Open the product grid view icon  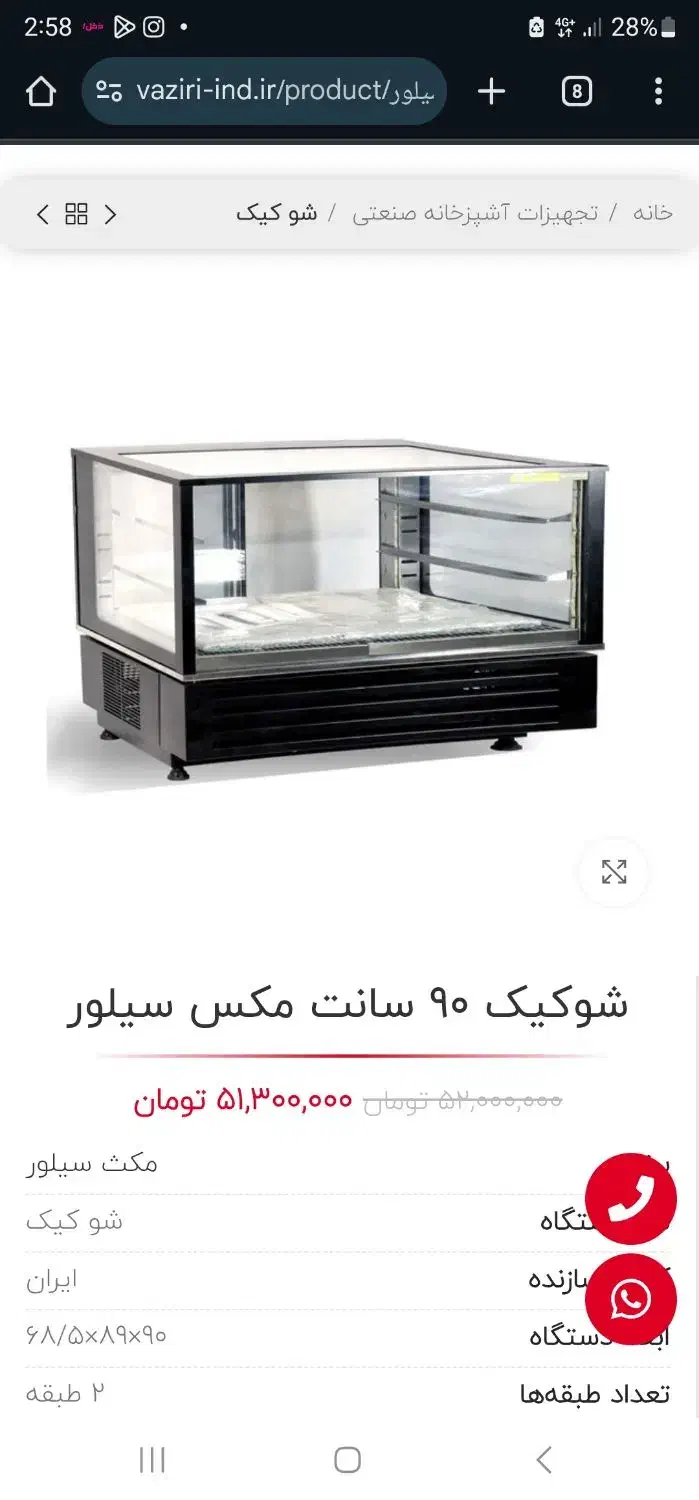tap(77, 214)
